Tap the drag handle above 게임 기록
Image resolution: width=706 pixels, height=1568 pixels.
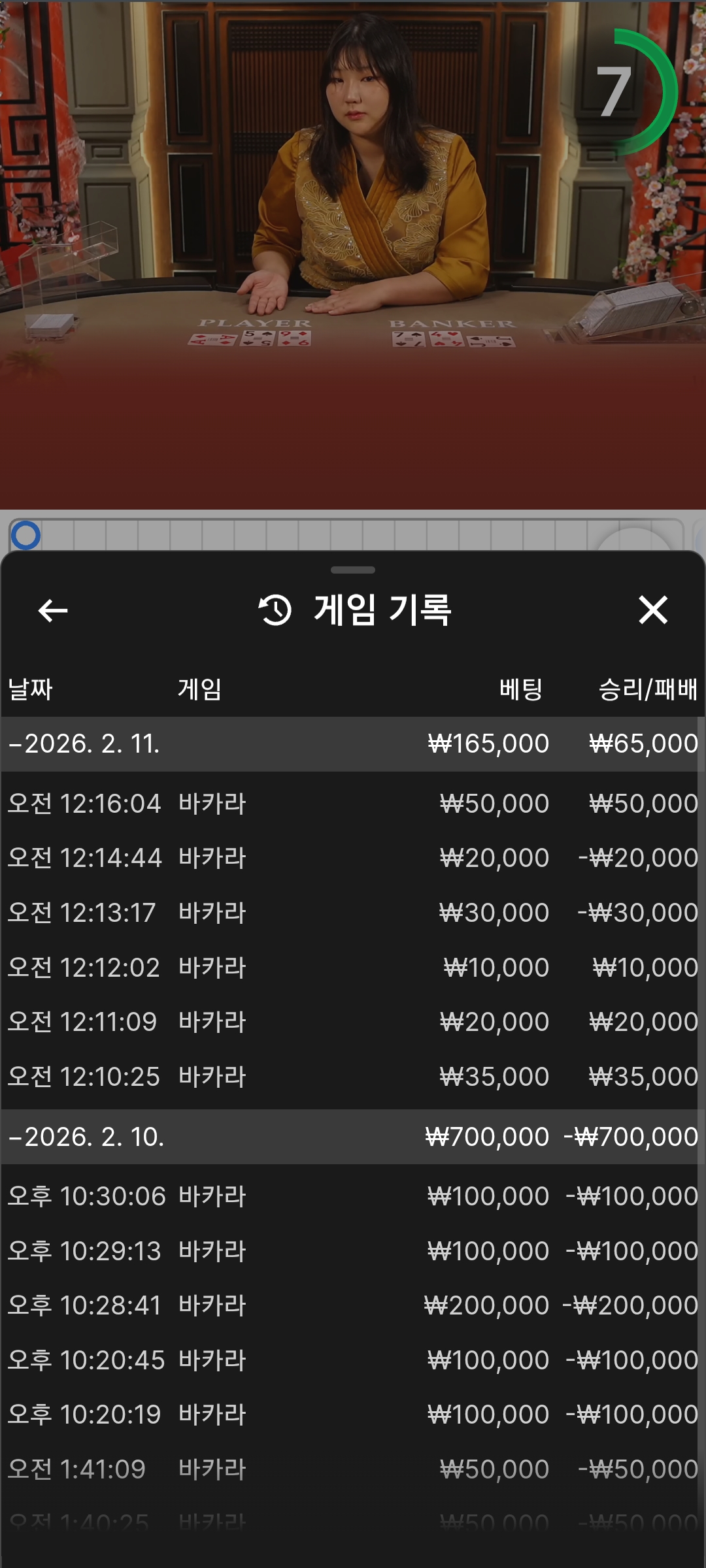pos(353,570)
